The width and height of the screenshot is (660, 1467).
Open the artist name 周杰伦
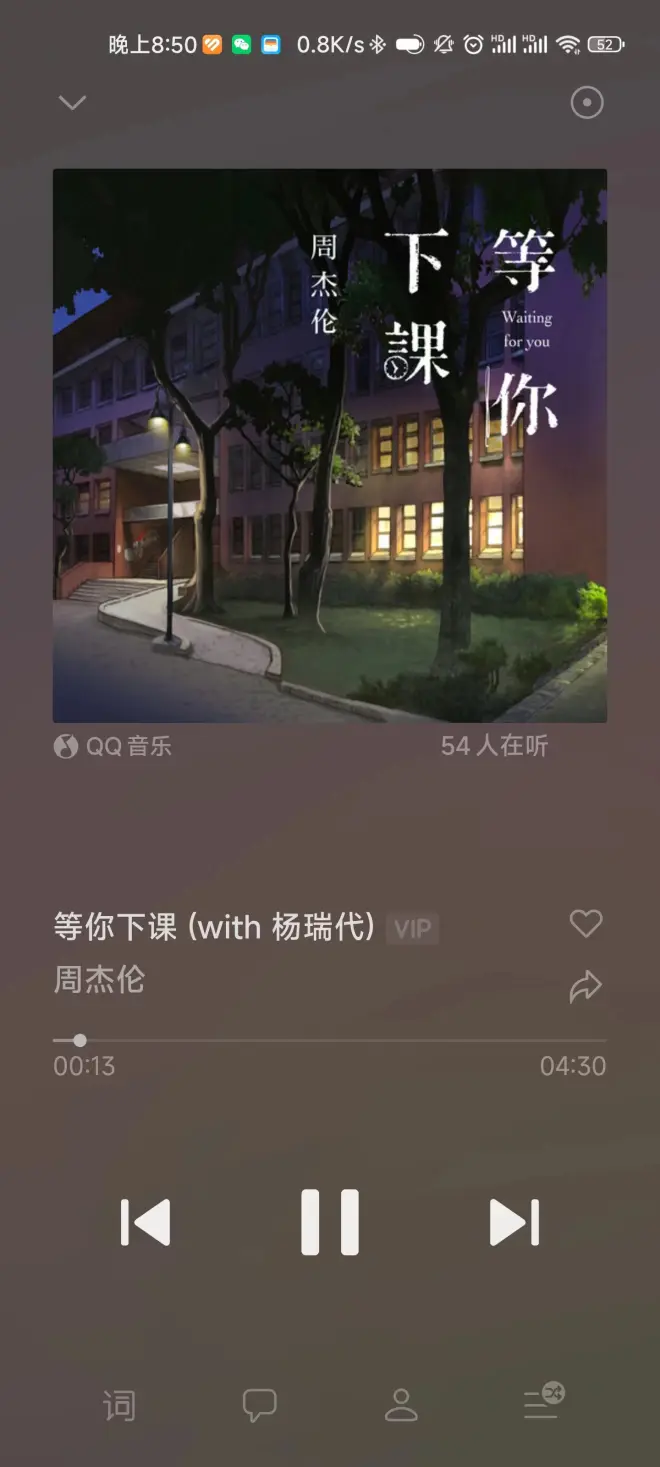[99, 980]
